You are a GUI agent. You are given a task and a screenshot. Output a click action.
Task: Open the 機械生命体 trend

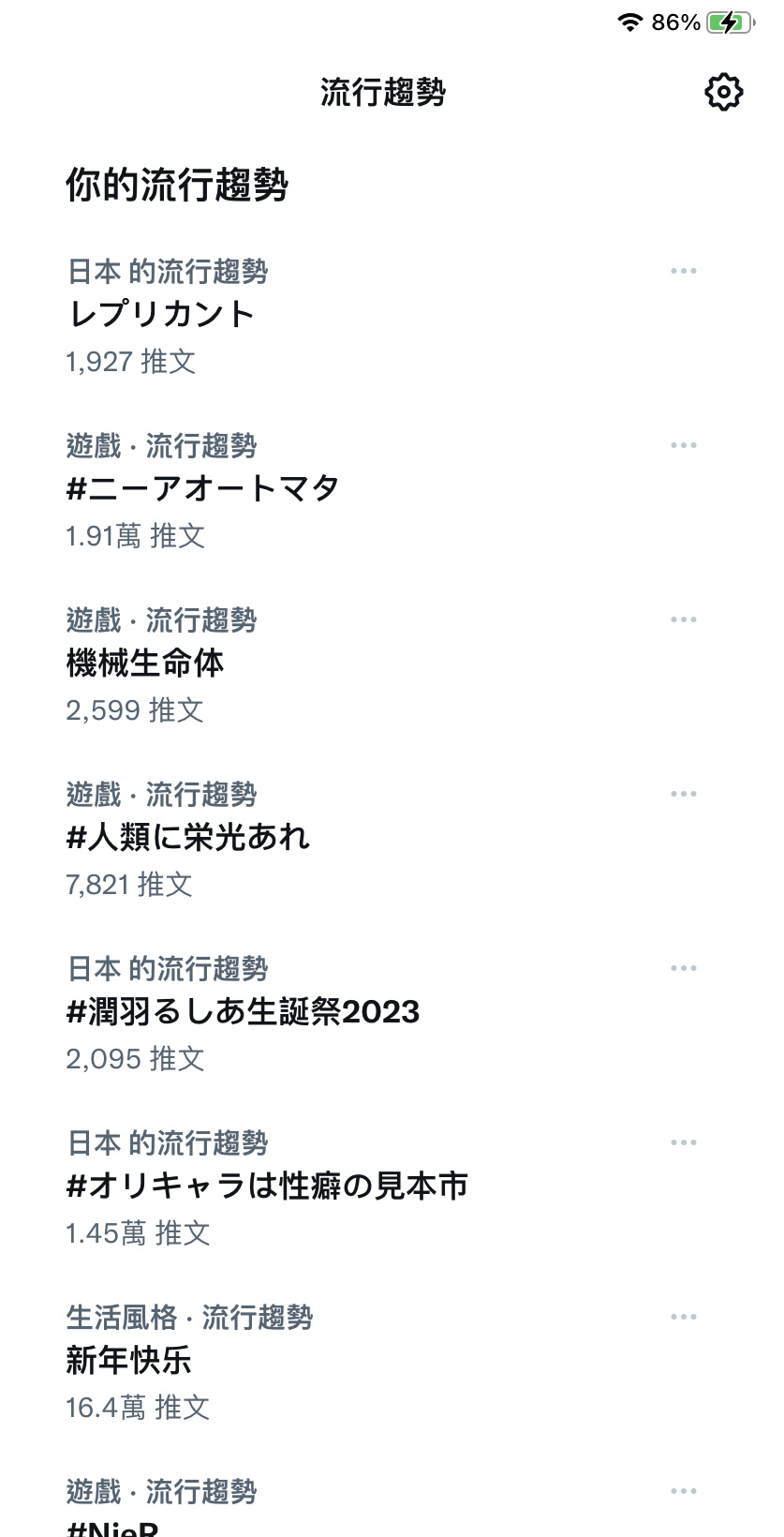pos(392,664)
